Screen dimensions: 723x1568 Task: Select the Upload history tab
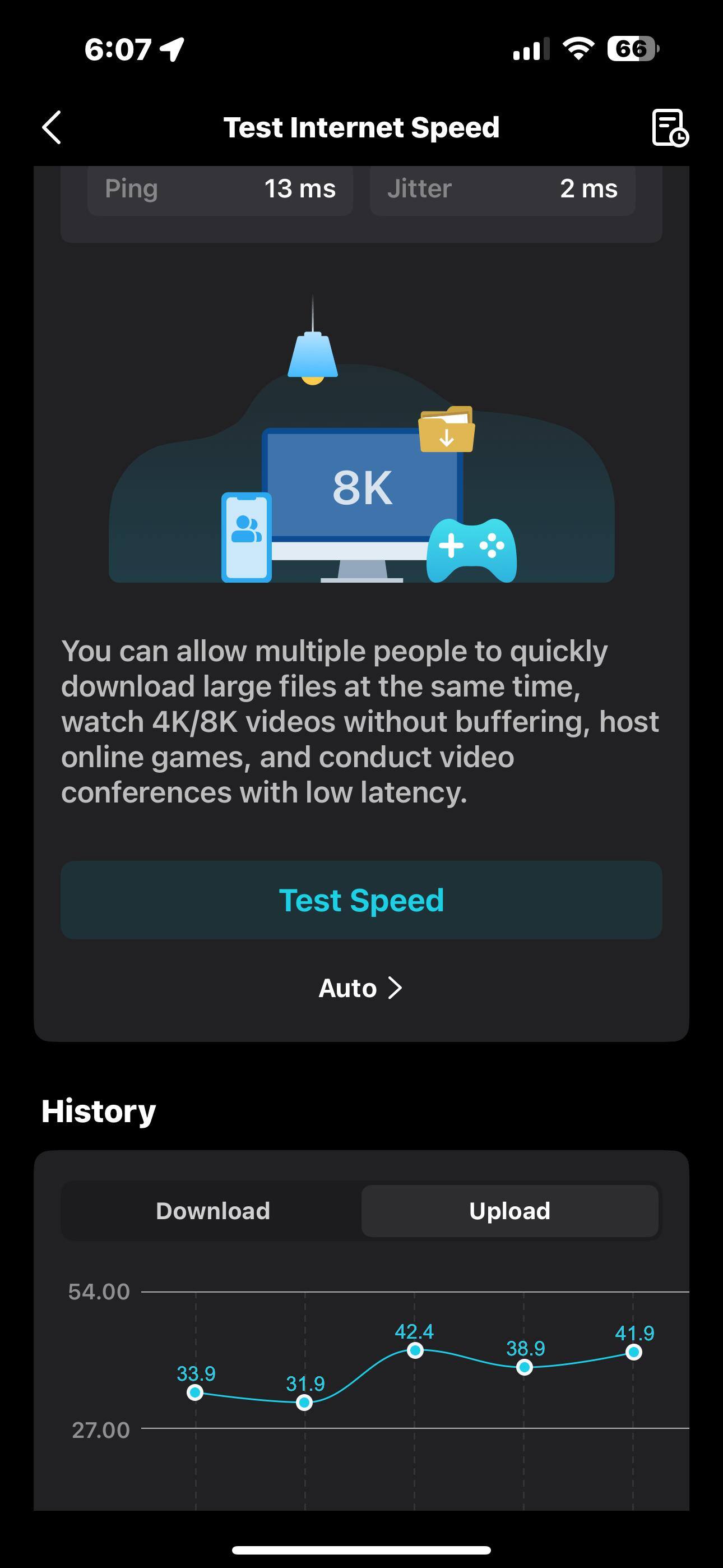[509, 1211]
